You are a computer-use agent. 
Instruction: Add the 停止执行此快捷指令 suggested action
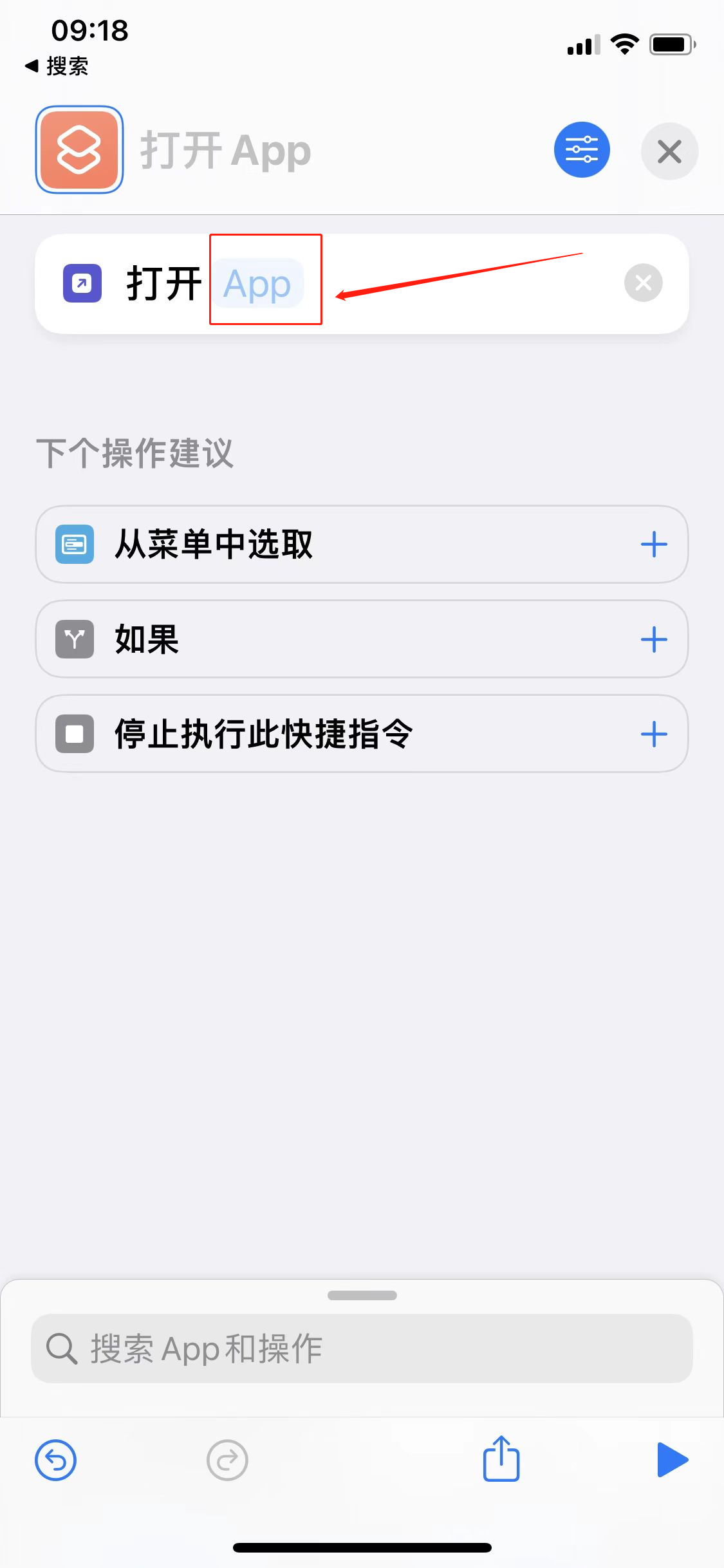click(x=653, y=734)
